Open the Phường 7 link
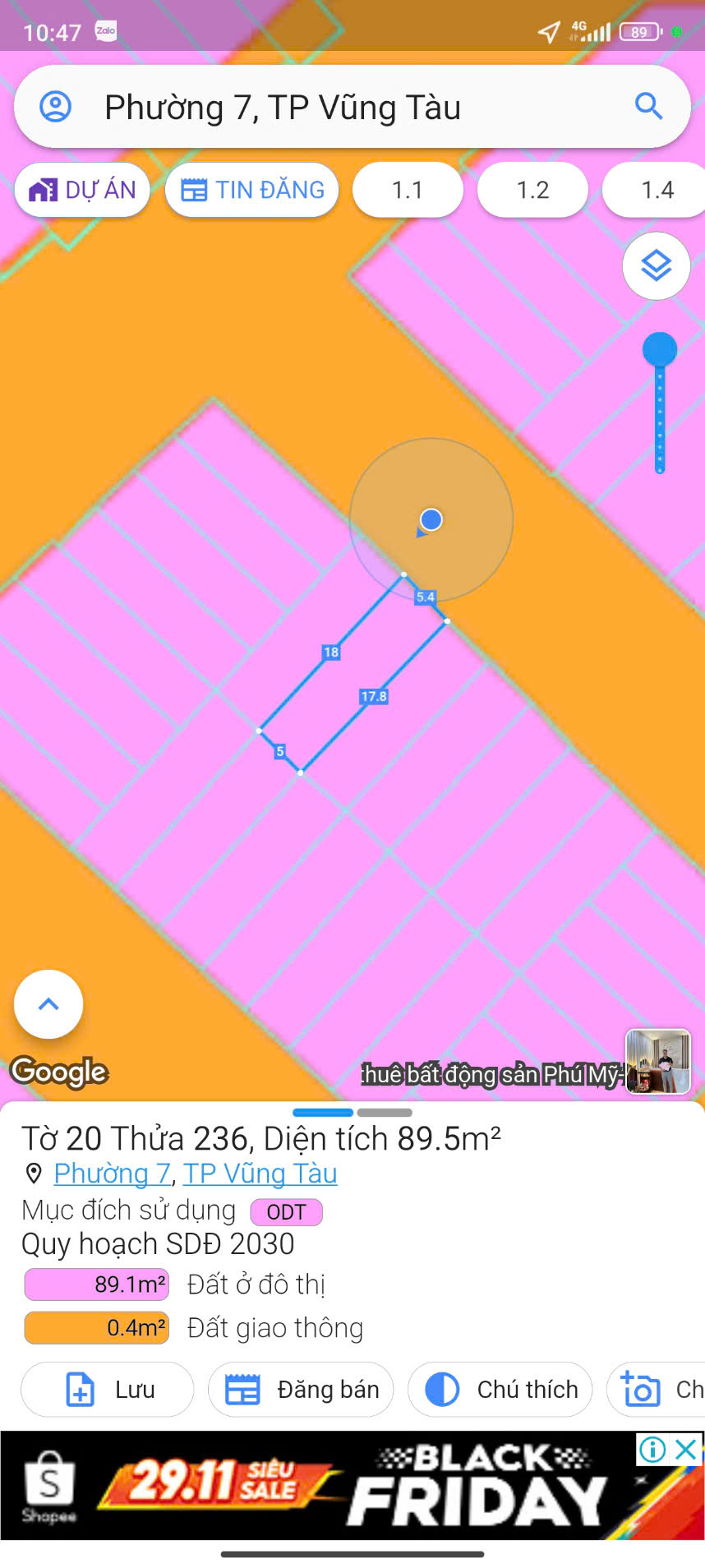This screenshot has height=1568, width=705. [x=112, y=1174]
